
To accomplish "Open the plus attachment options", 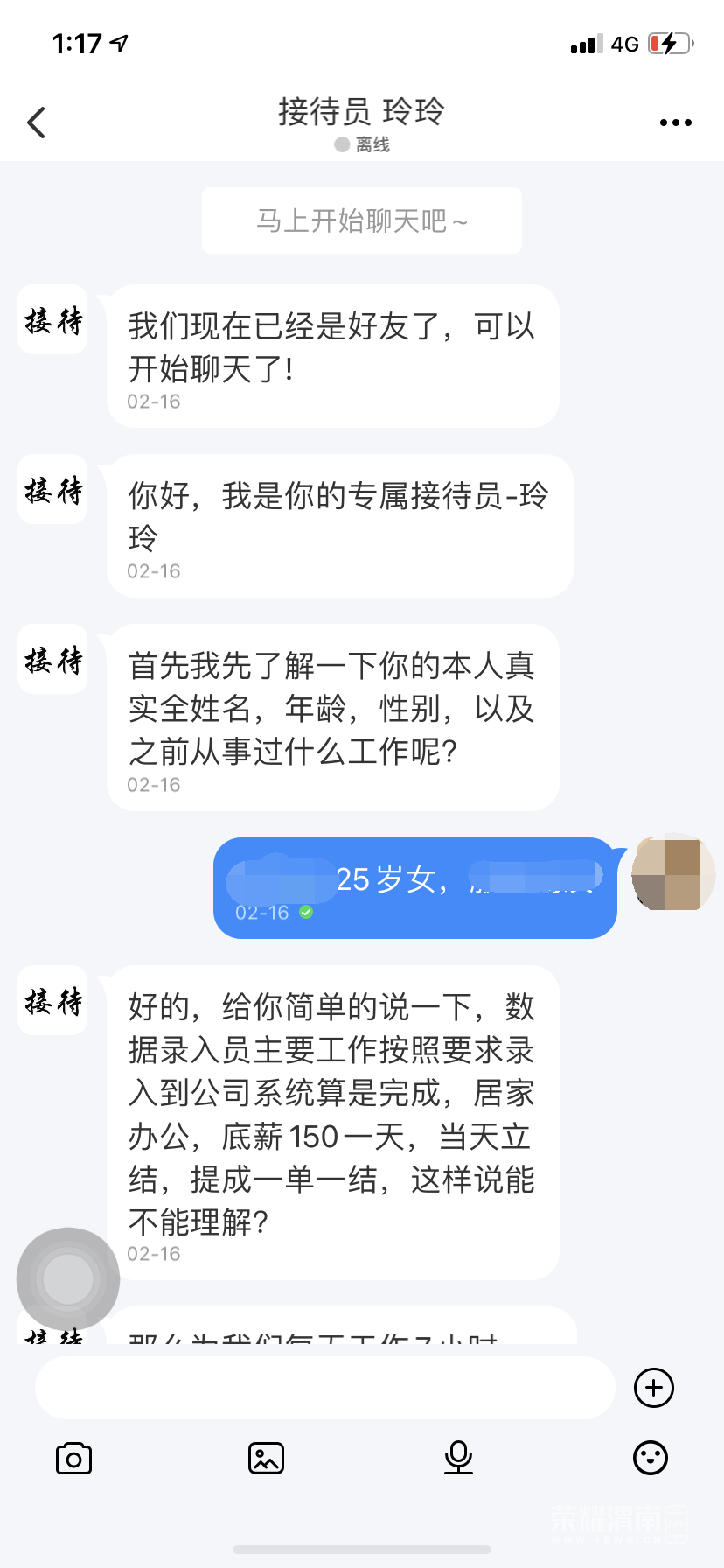I will [653, 1388].
